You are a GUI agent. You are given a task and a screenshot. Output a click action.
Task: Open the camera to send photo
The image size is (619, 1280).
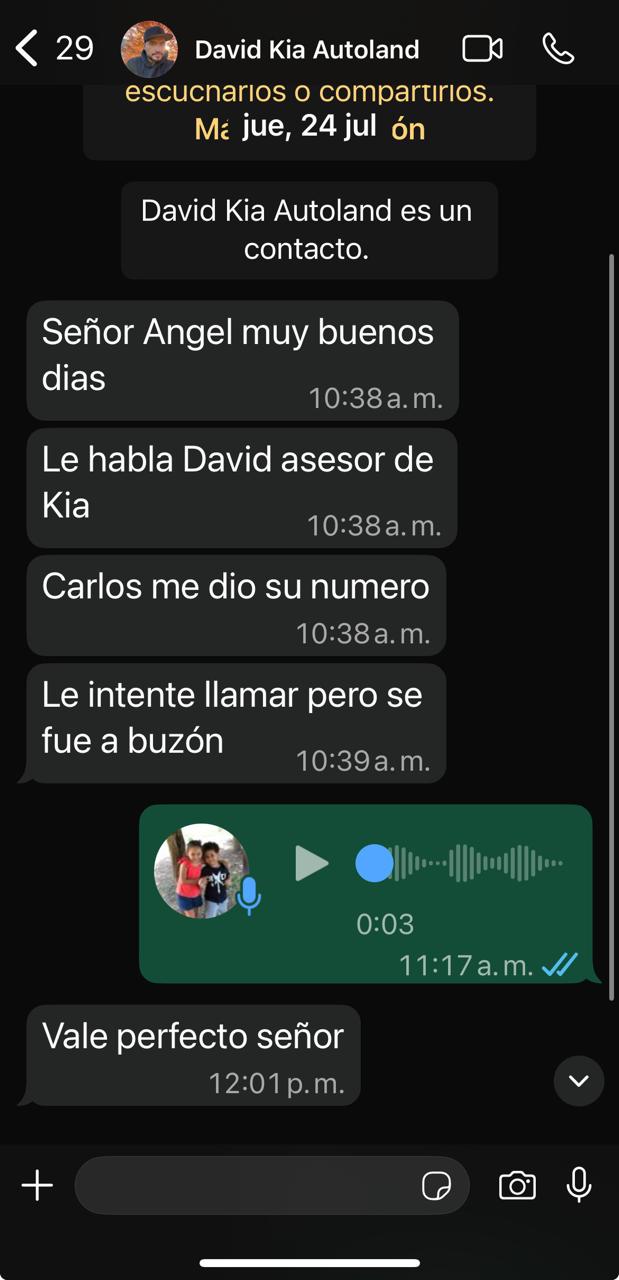[517, 1186]
